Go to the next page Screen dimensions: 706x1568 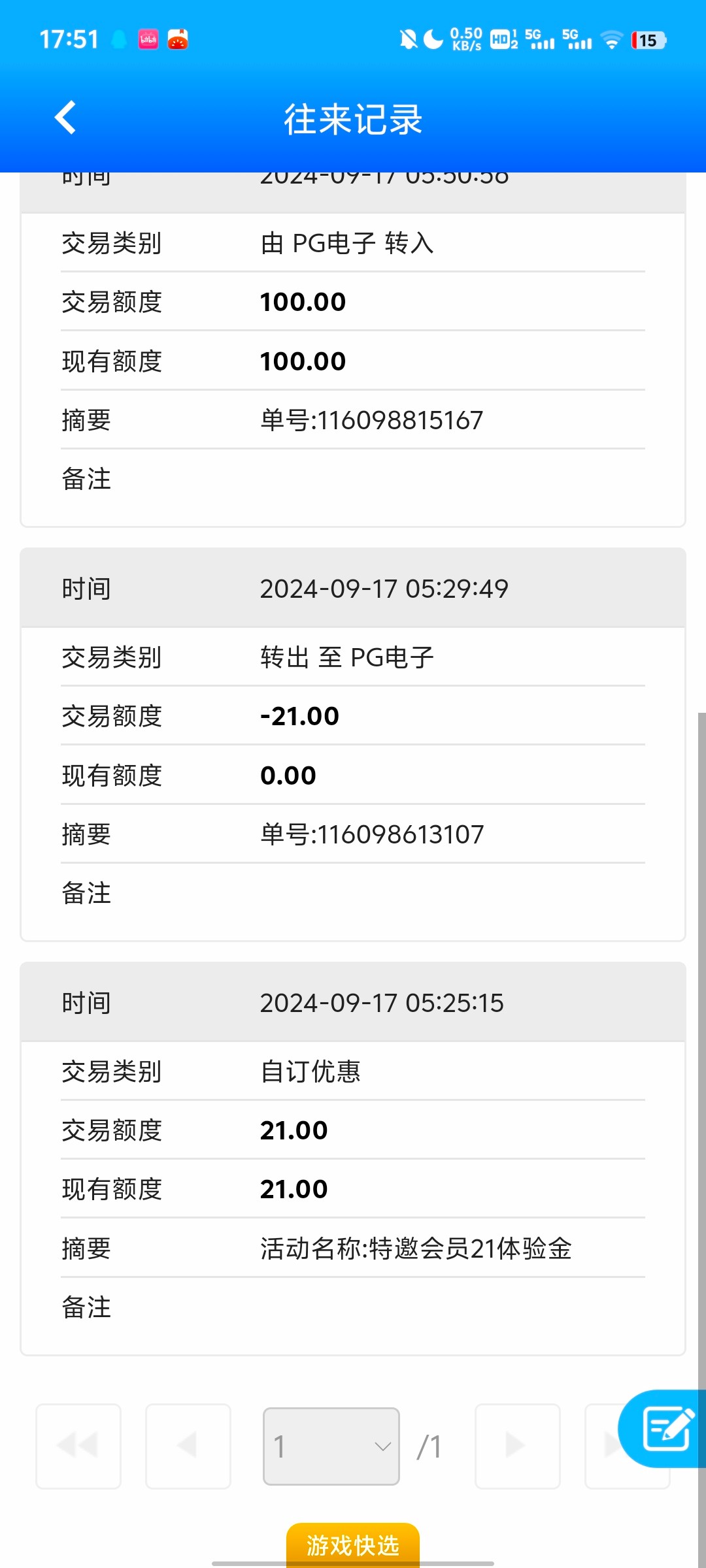click(x=517, y=1446)
